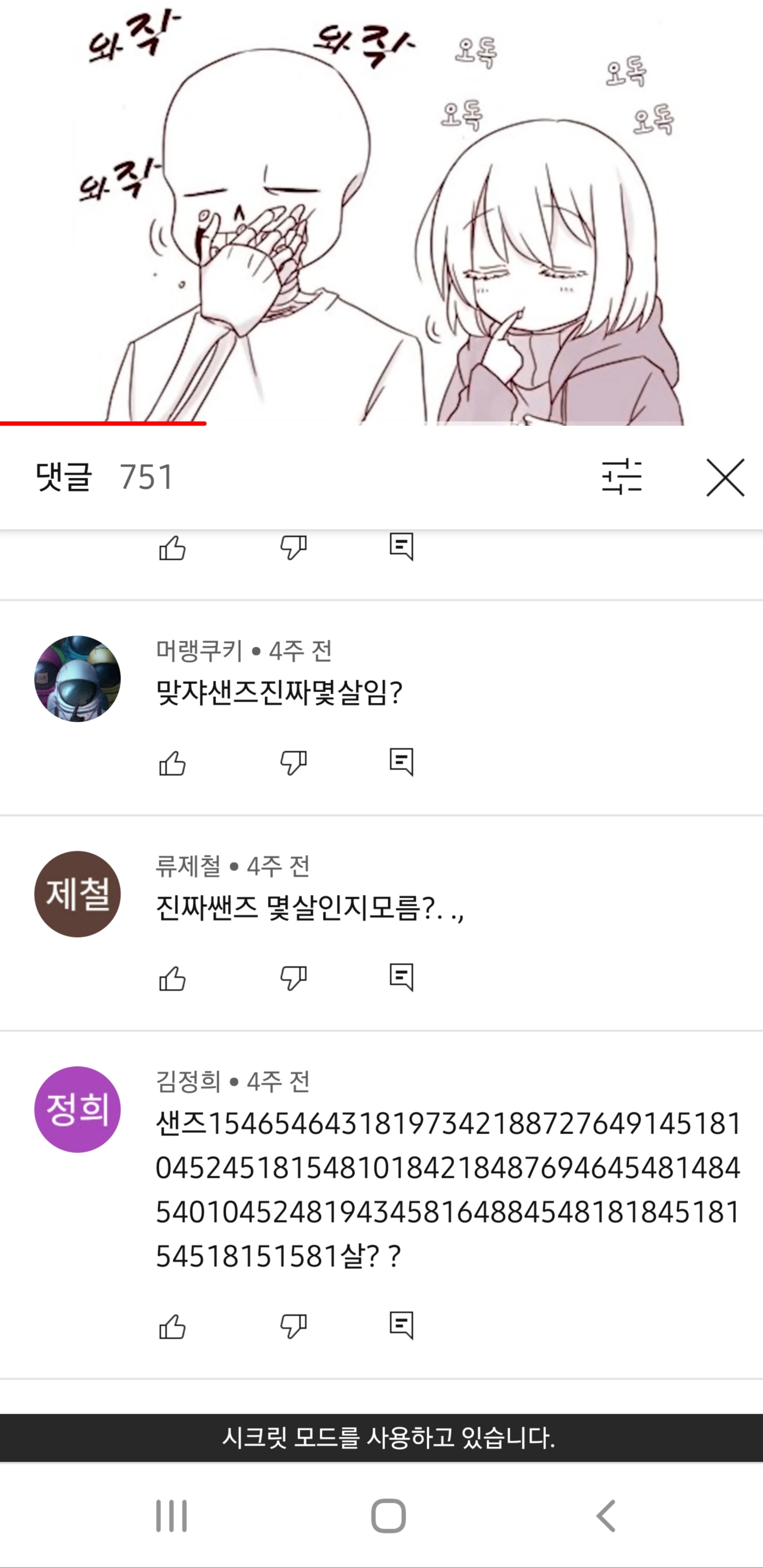Screen dimensions: 763x1568
Task: Open the comment sort and filter options
Action: [622, 477]
